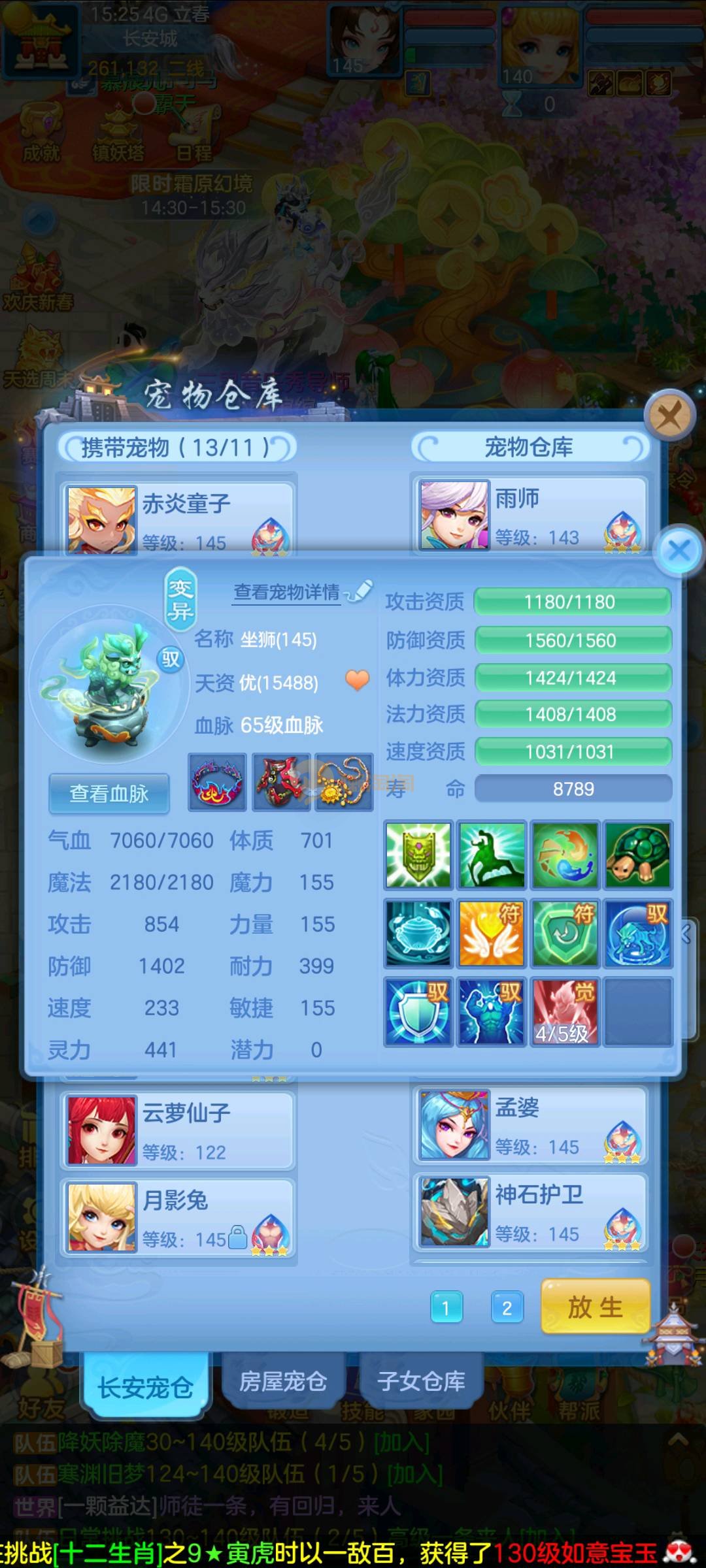Image resolution: width=706 pixels, height=1568 pixels.
Task: Close the pet detail popup
Action: [680, 550]
